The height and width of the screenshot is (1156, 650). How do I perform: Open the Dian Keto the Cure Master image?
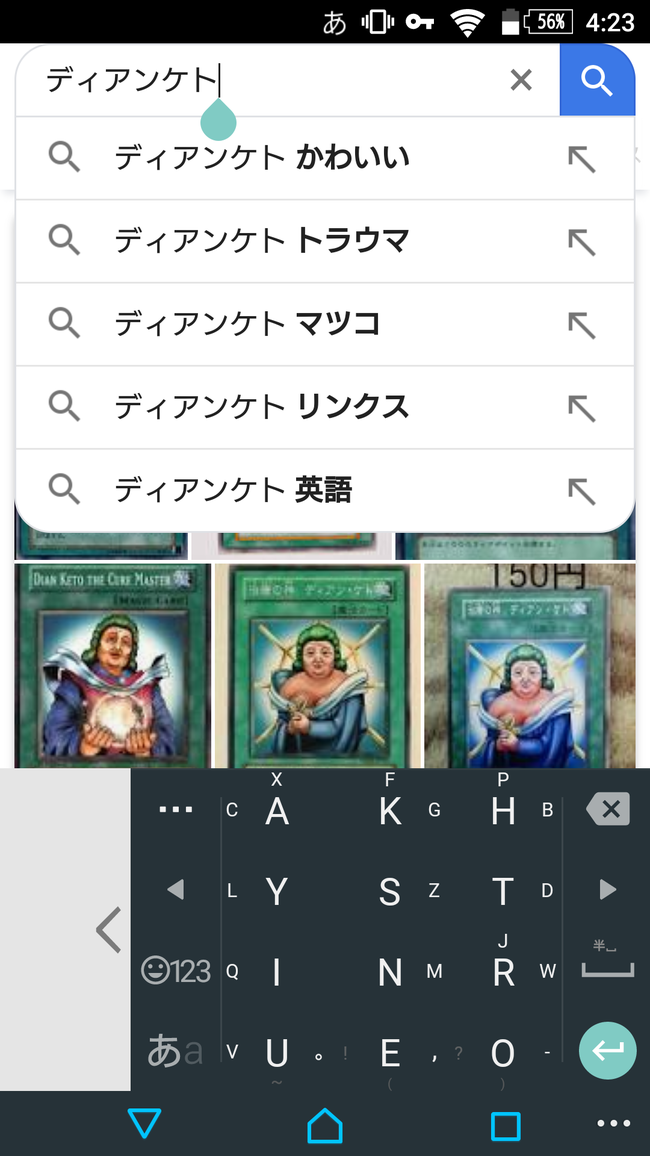112,665
